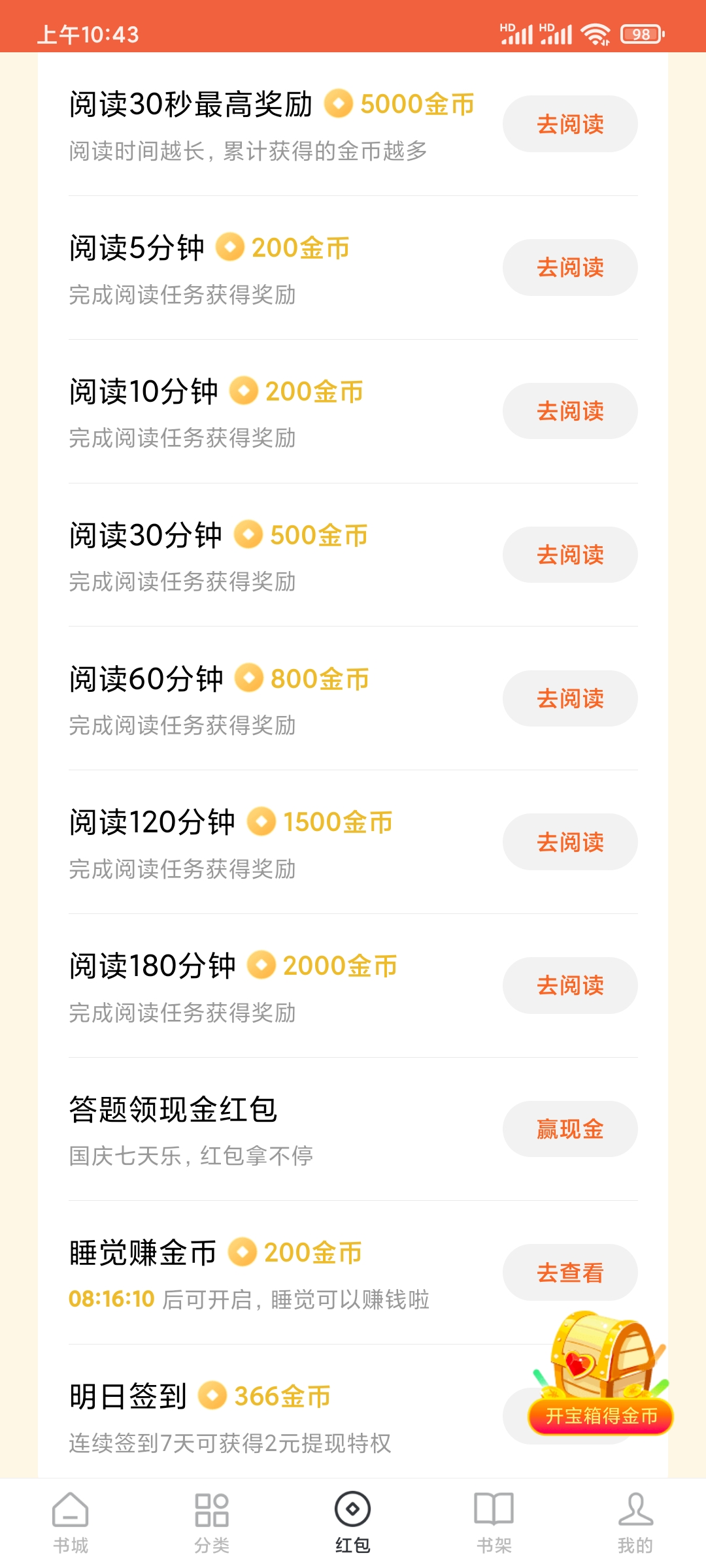Click 去查看 for 睡觉赚金币 task
Screen dimensions: 706x1568
569,1272
